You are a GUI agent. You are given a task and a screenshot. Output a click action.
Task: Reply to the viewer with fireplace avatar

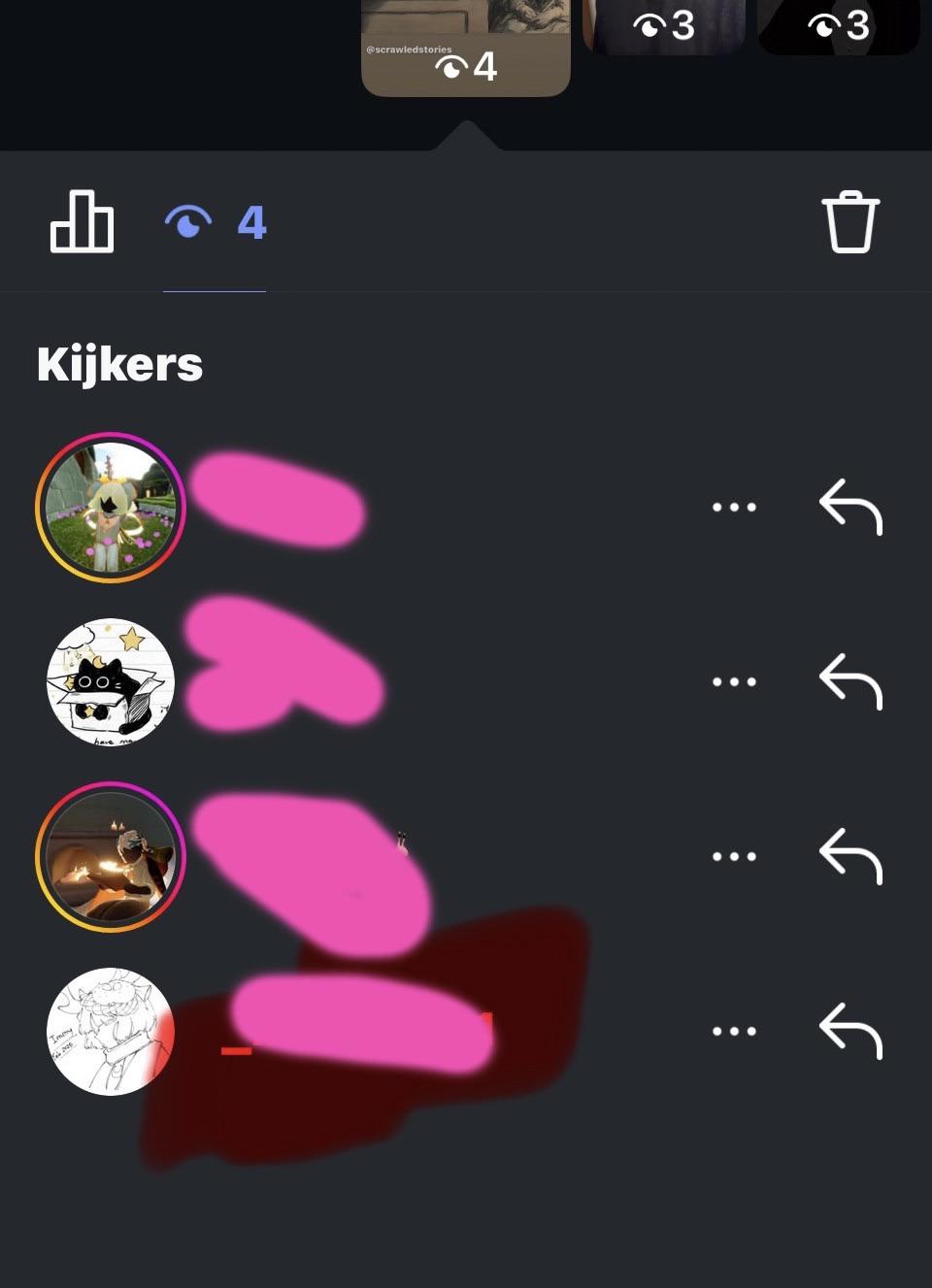coord(850,856)
